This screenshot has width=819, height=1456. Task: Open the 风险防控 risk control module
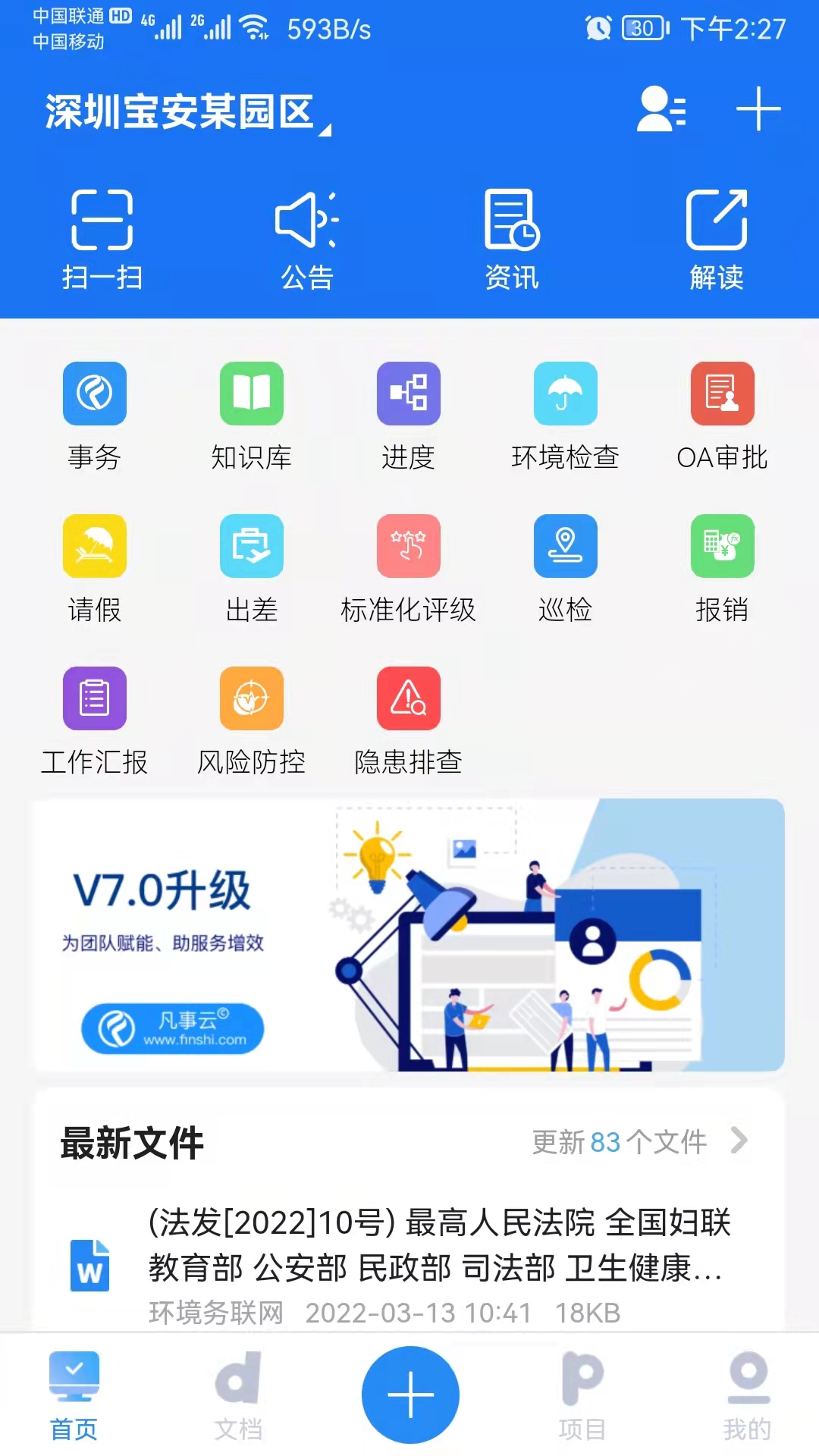[x=251, y=720]
